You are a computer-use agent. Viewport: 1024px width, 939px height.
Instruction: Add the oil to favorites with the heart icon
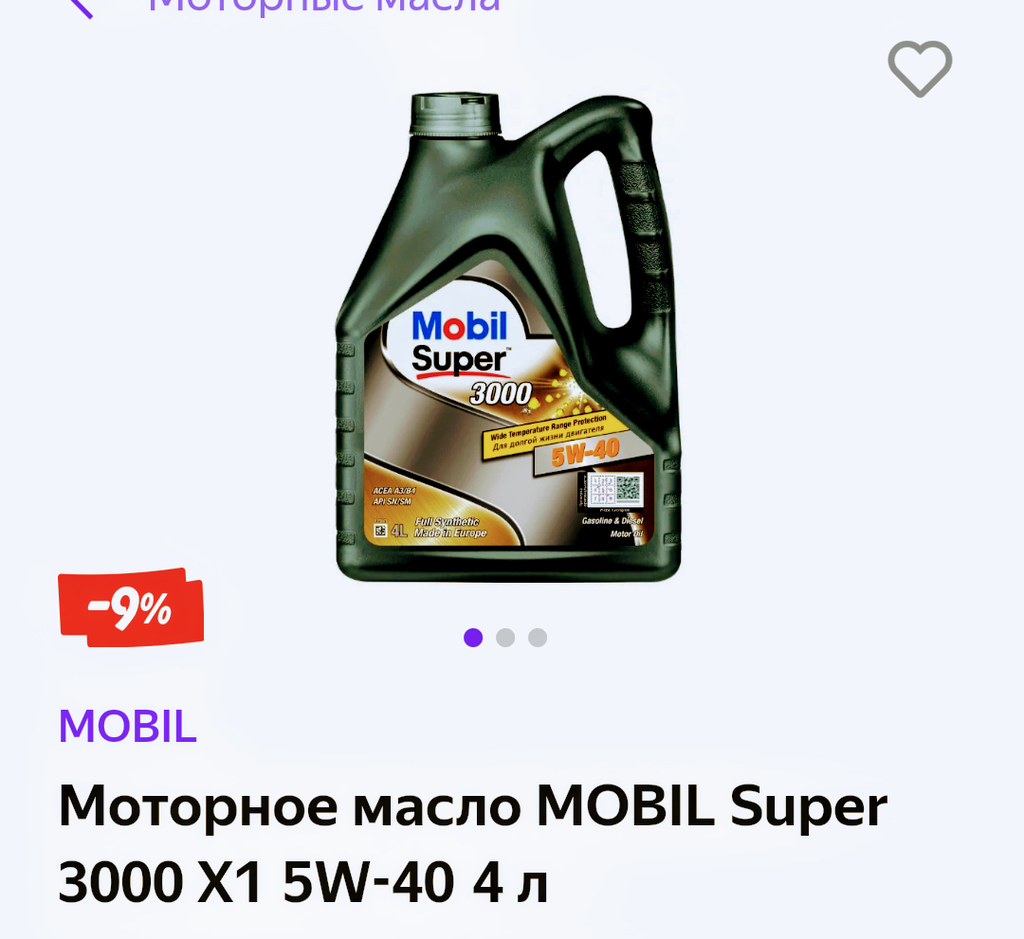click(x=920, y=68)
